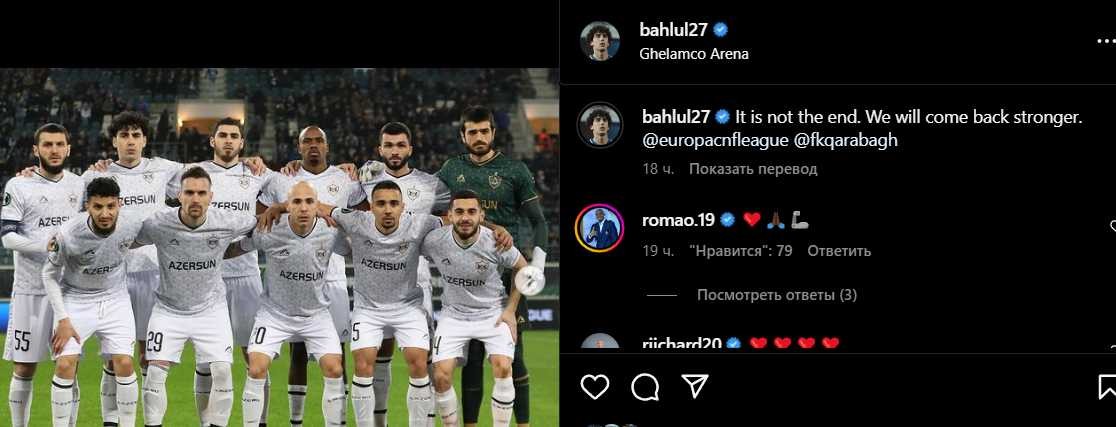Show translation of the caption
This screenshot has width=1116, height=427.
tap(751, 169)
